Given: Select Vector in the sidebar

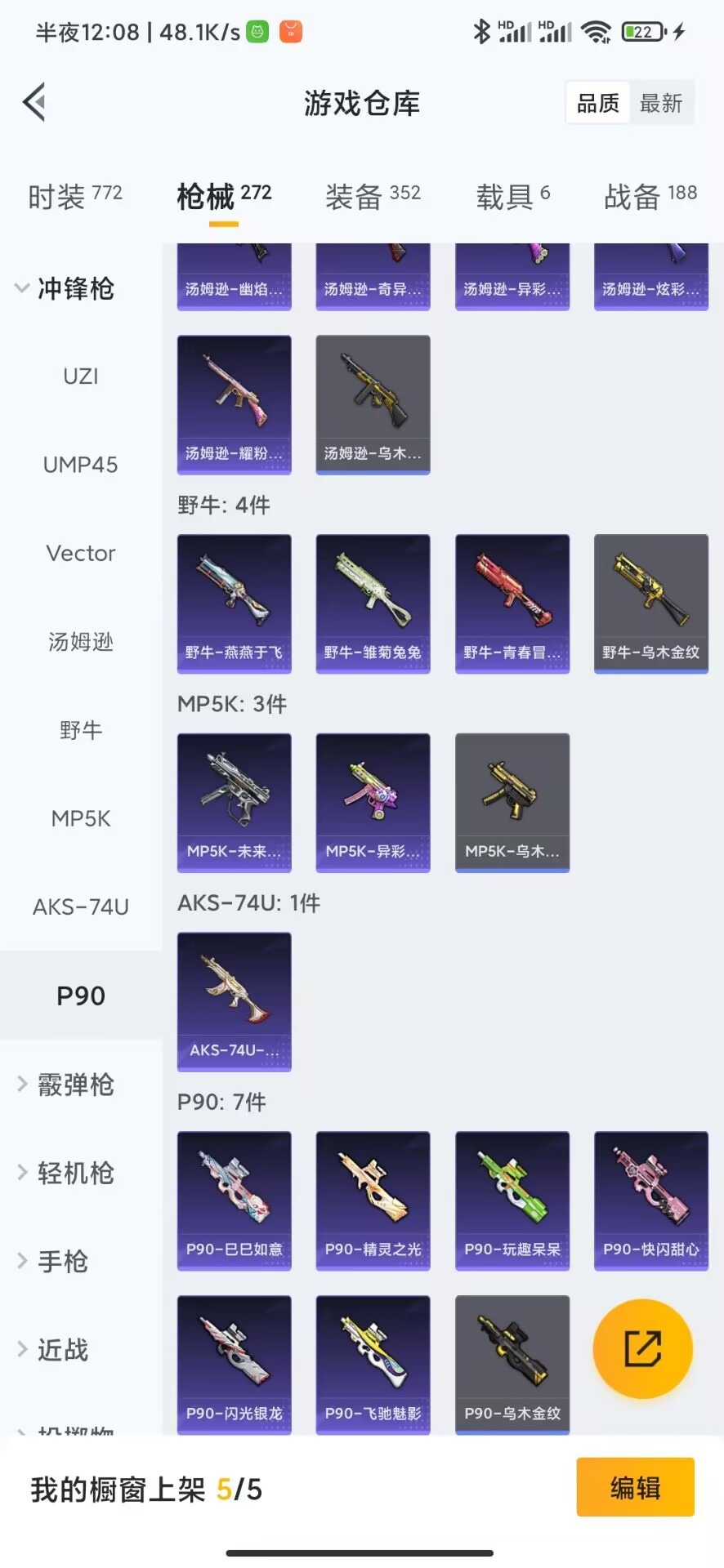Looking at the screenshot, I should [81, 554].
